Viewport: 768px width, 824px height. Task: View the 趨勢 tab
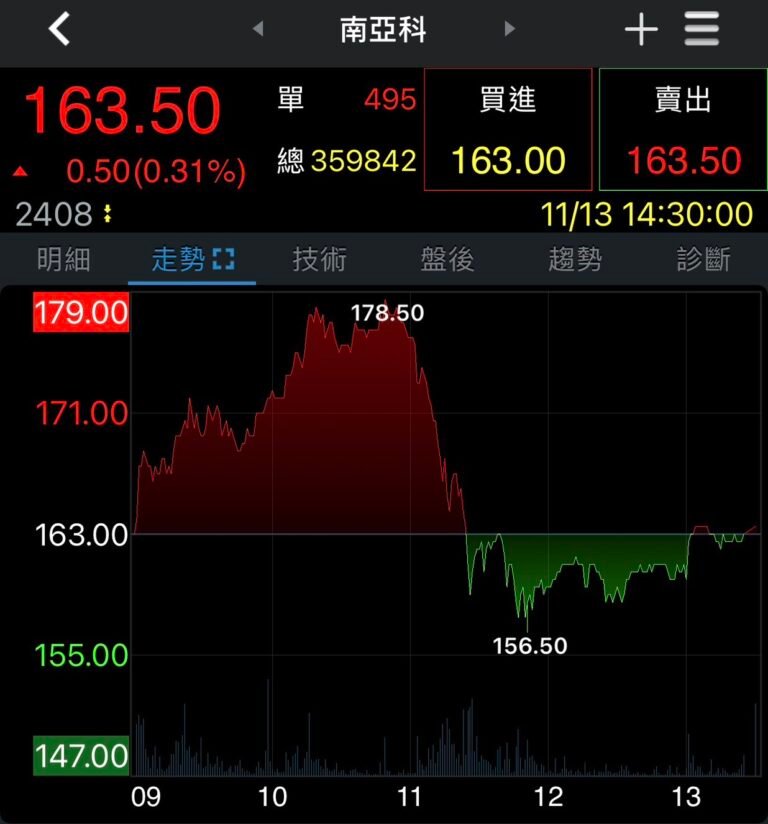(x=576, y=261)
